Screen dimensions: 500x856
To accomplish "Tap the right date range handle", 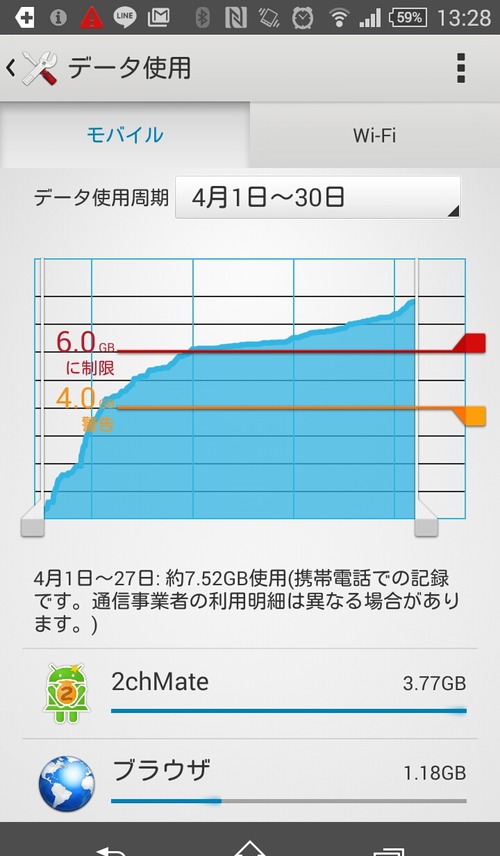I will [x=426, y=524].
